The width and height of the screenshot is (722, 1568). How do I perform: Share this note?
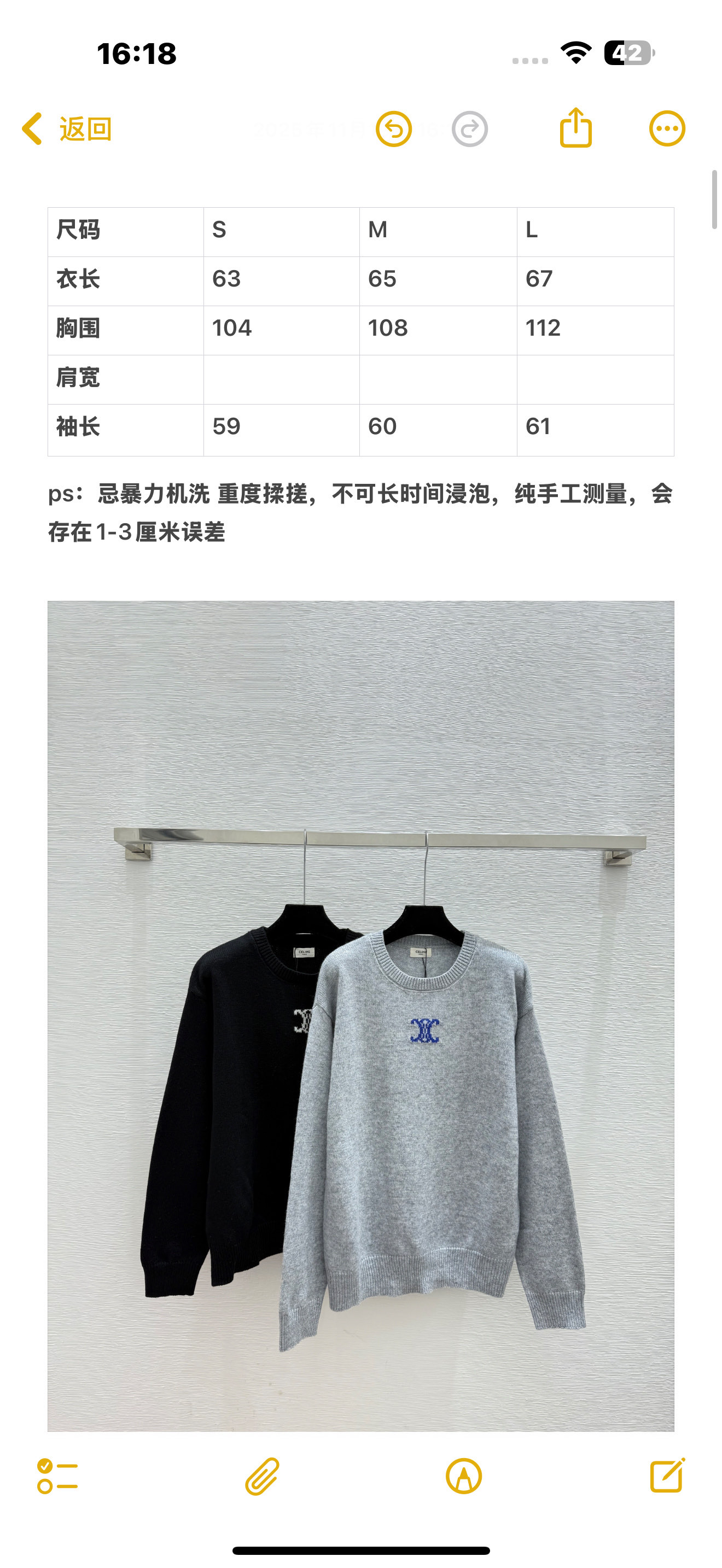(575, 128)
